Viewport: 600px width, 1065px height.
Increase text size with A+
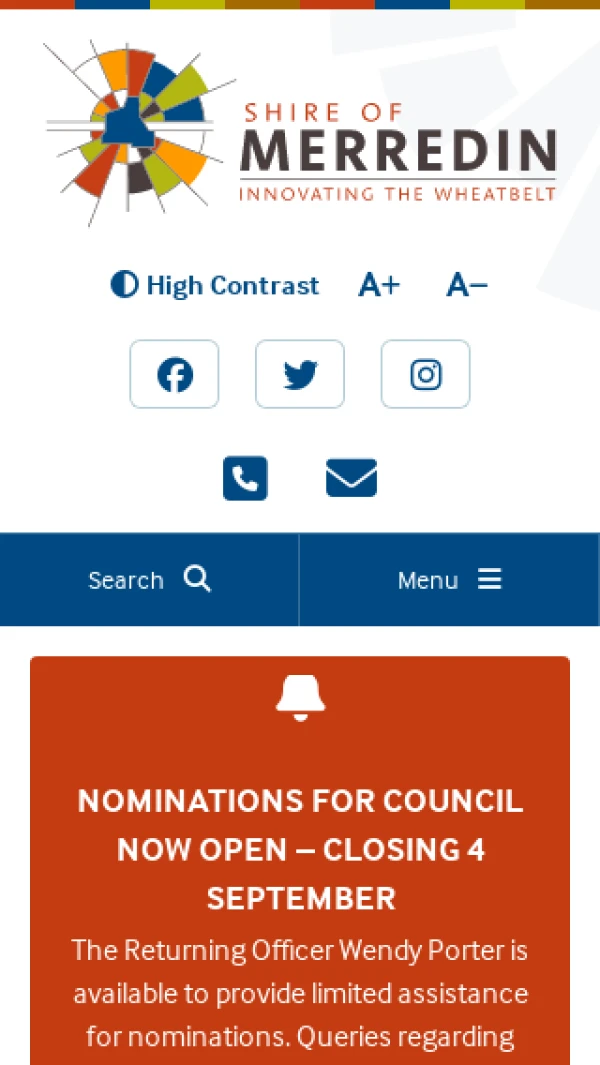coord(379,286)
